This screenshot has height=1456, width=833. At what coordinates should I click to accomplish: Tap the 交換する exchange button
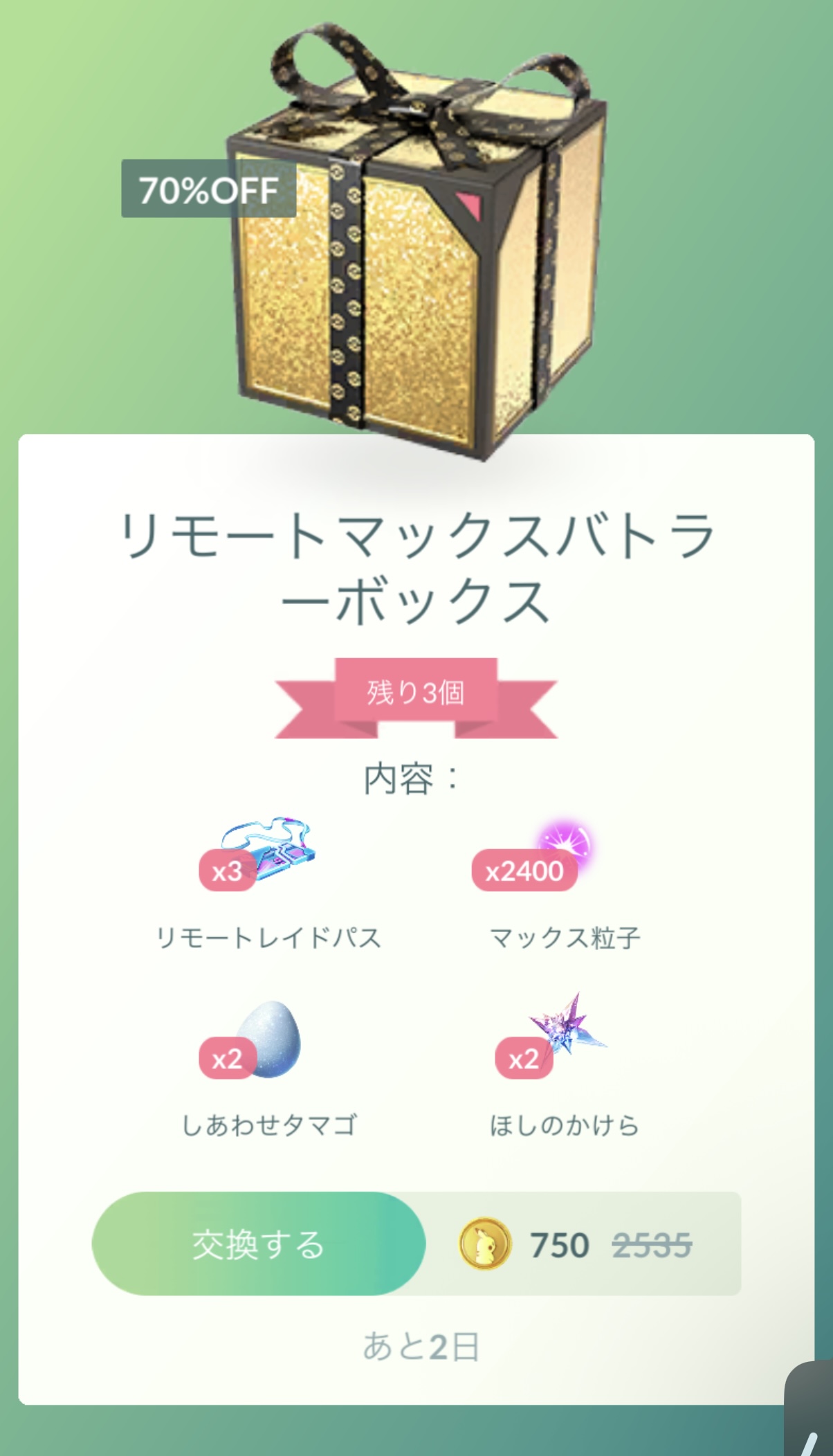click(x=258, y=1244)
